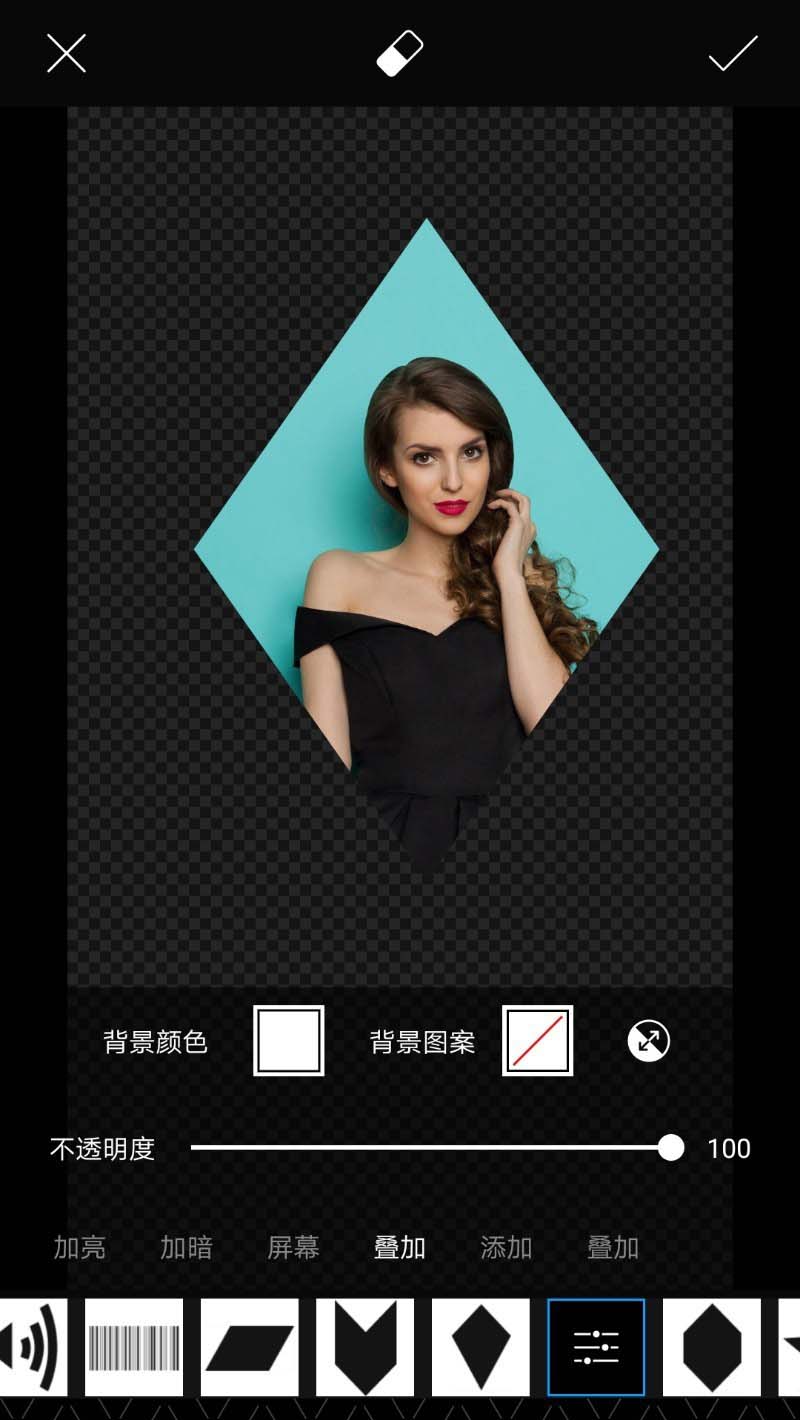Select the eraser tool
The height and width of the screenshot is (1420, 800).
point(399,53)
